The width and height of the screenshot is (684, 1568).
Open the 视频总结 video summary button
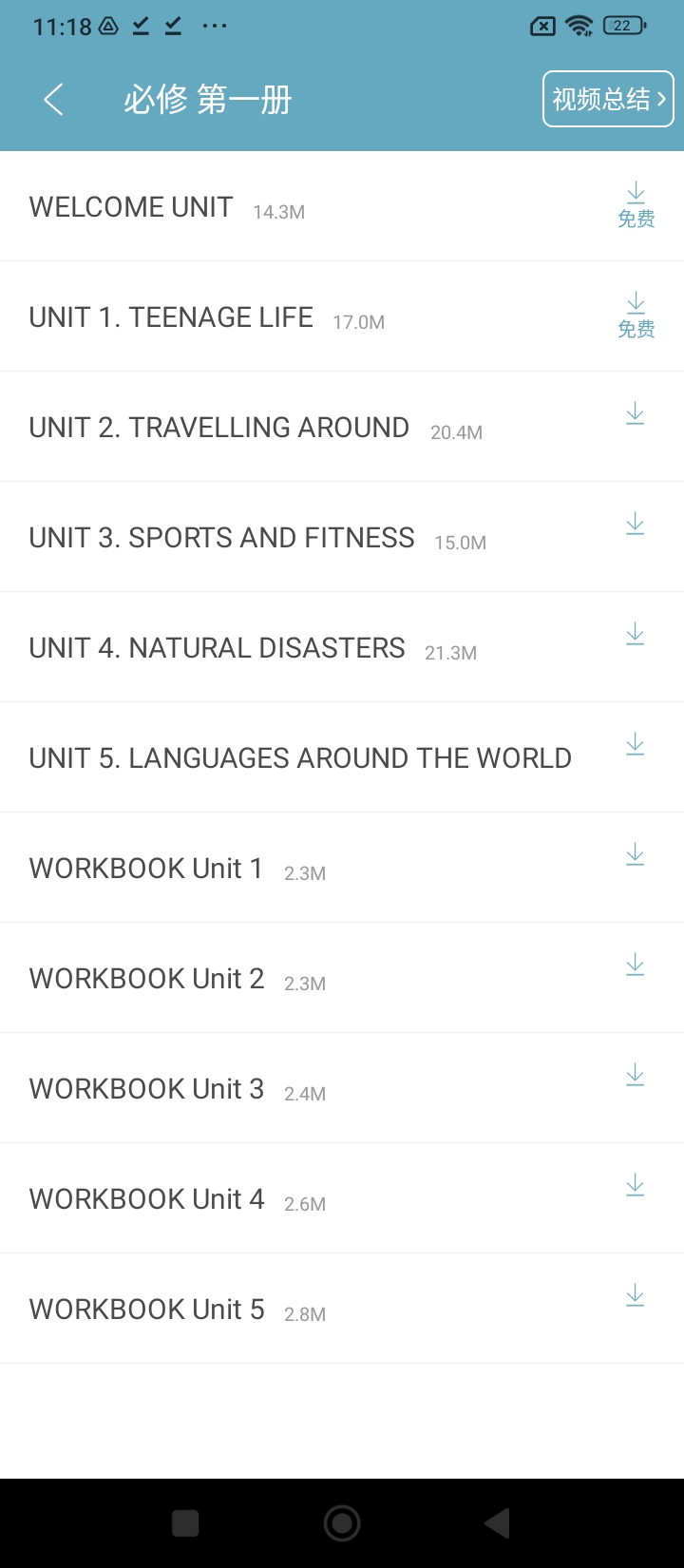click(608, 99)
